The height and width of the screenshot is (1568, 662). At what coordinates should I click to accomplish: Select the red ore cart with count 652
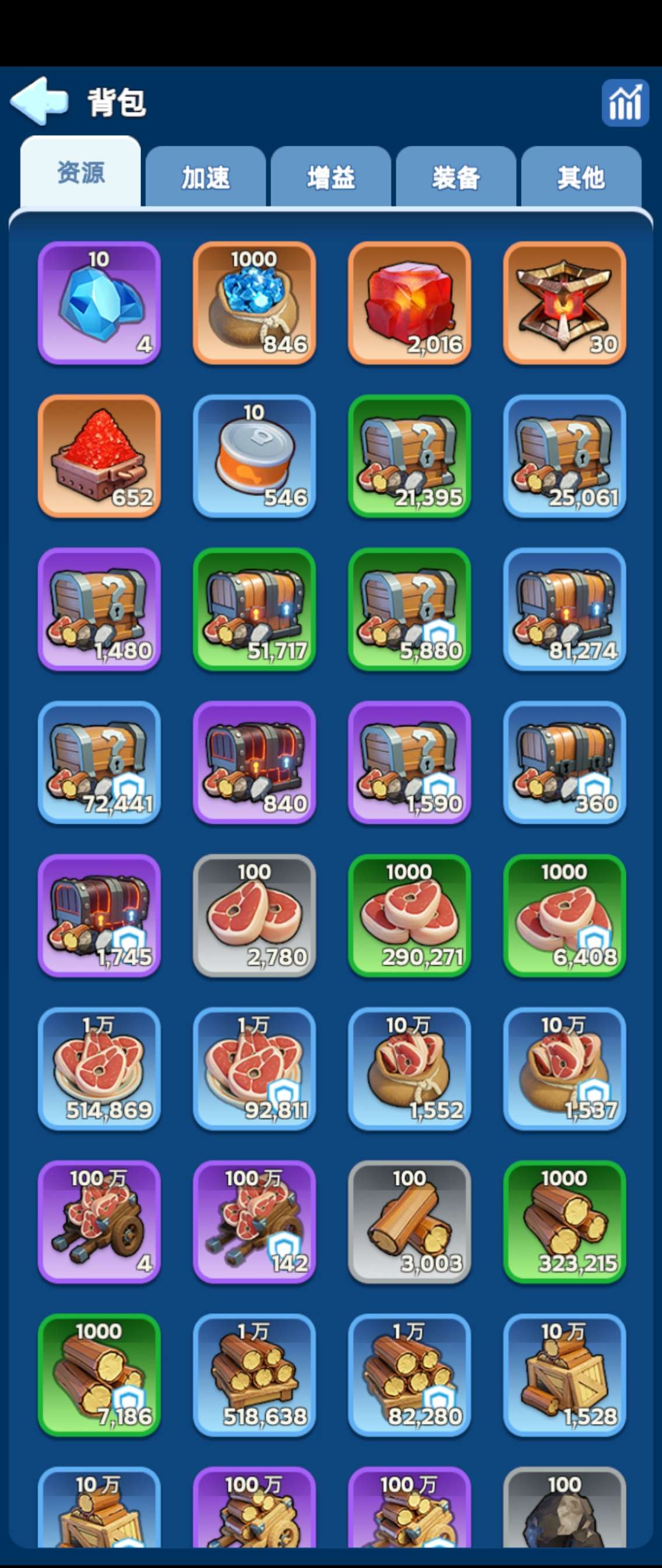[99, 456]
